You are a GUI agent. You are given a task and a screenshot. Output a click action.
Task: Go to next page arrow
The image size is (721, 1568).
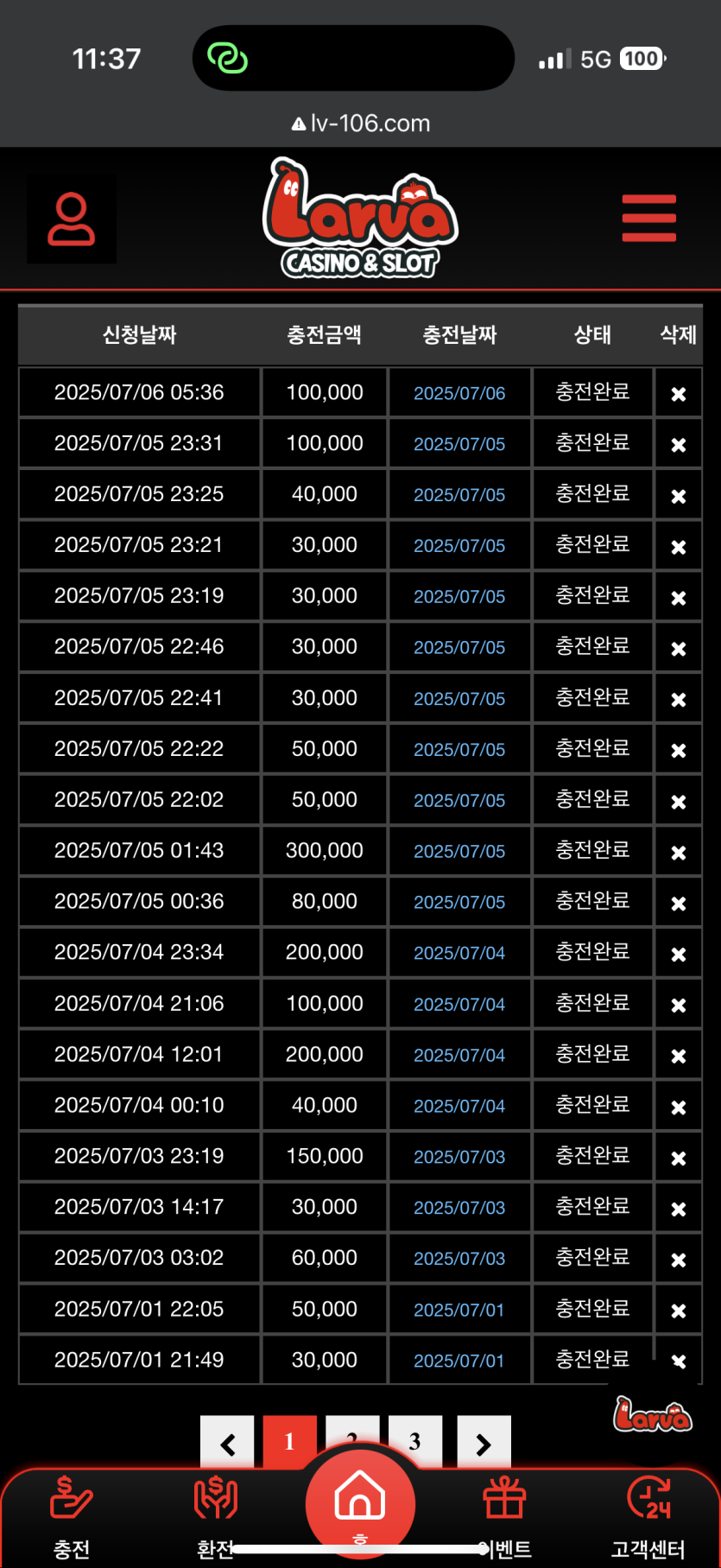click(484, 1443)
